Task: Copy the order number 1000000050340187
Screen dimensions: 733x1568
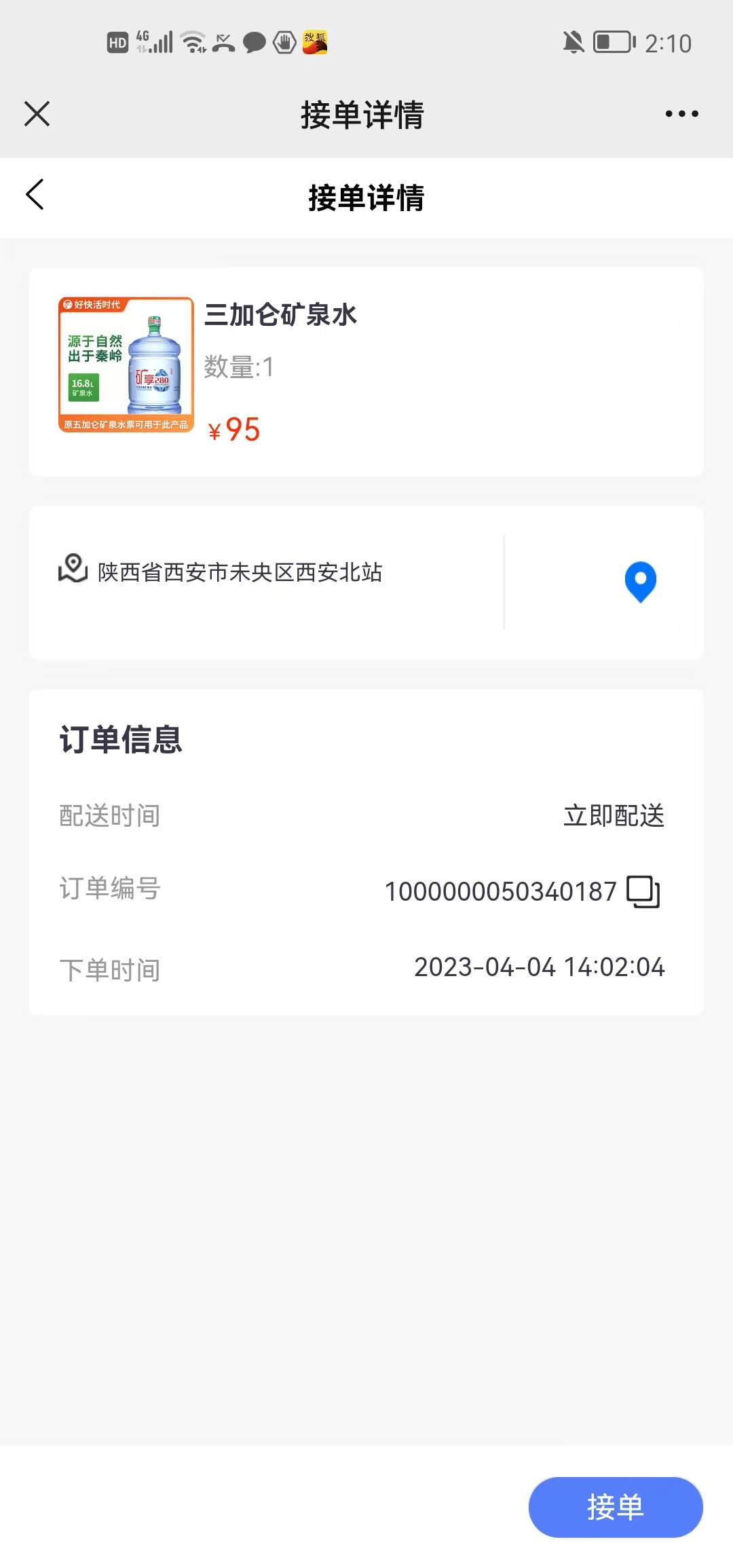Action: coord(643,891)
